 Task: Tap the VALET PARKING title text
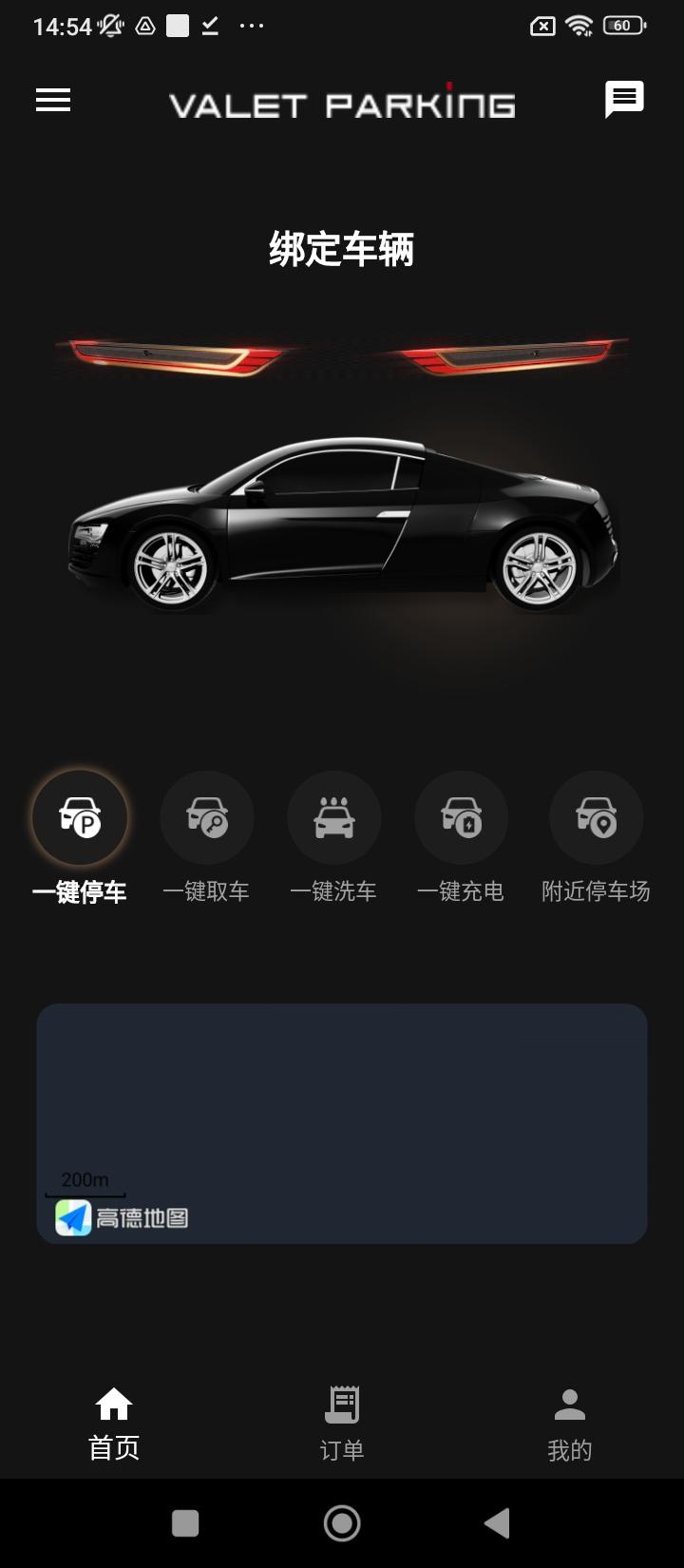tap(342, 103)
